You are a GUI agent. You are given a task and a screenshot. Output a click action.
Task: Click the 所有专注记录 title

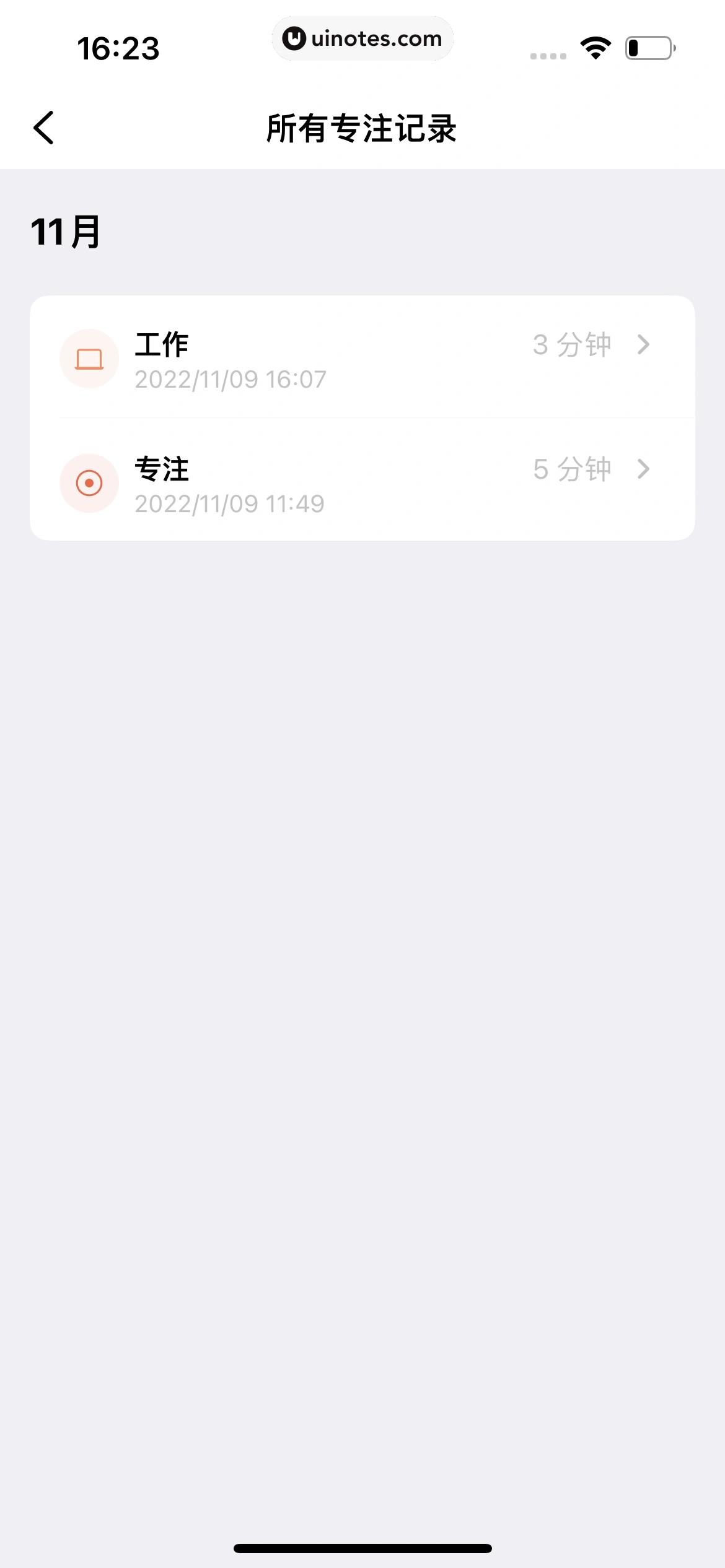pyautogui.click(x=362, y=129)
